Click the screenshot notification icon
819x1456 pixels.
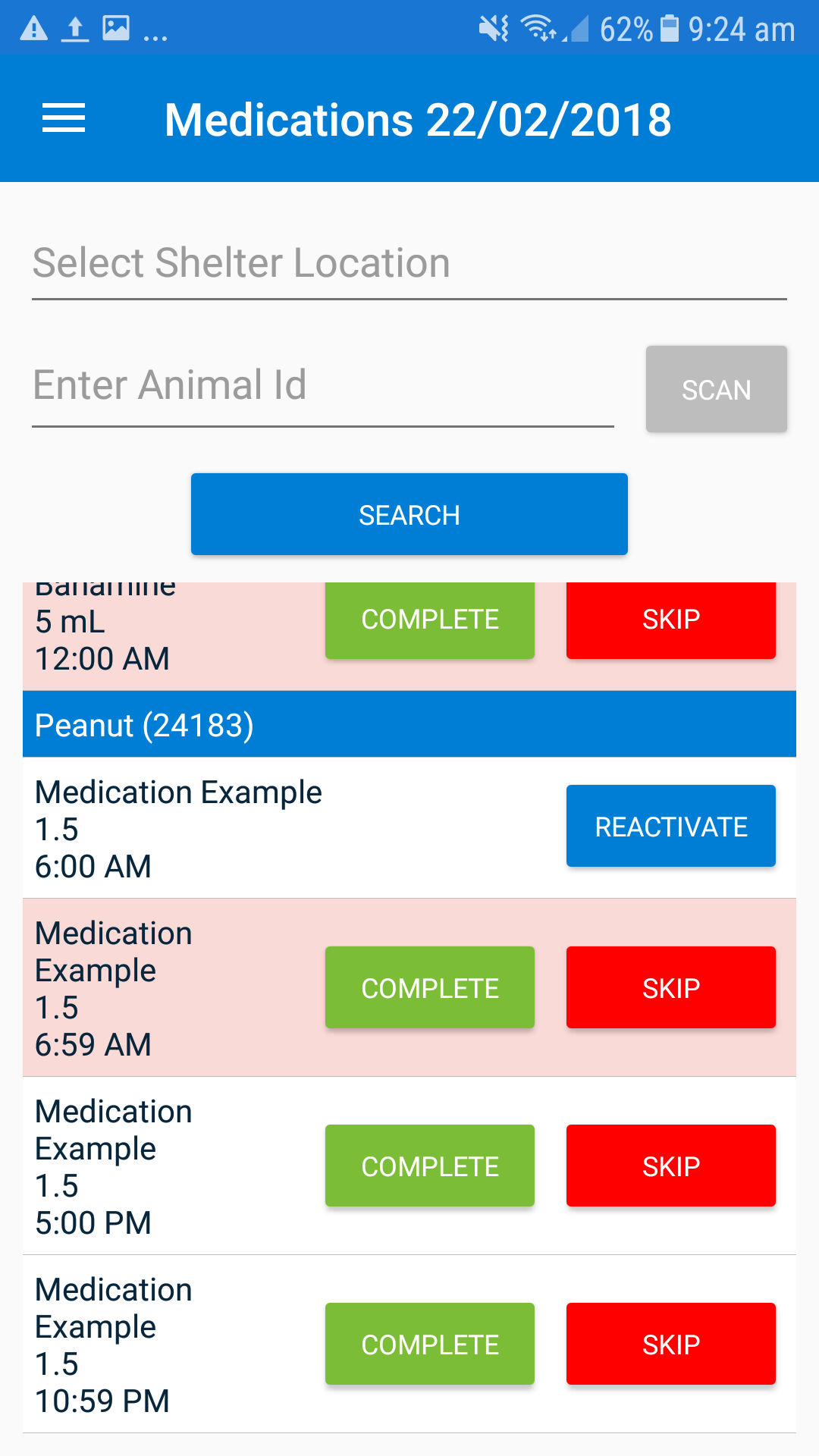pos(115,28)
